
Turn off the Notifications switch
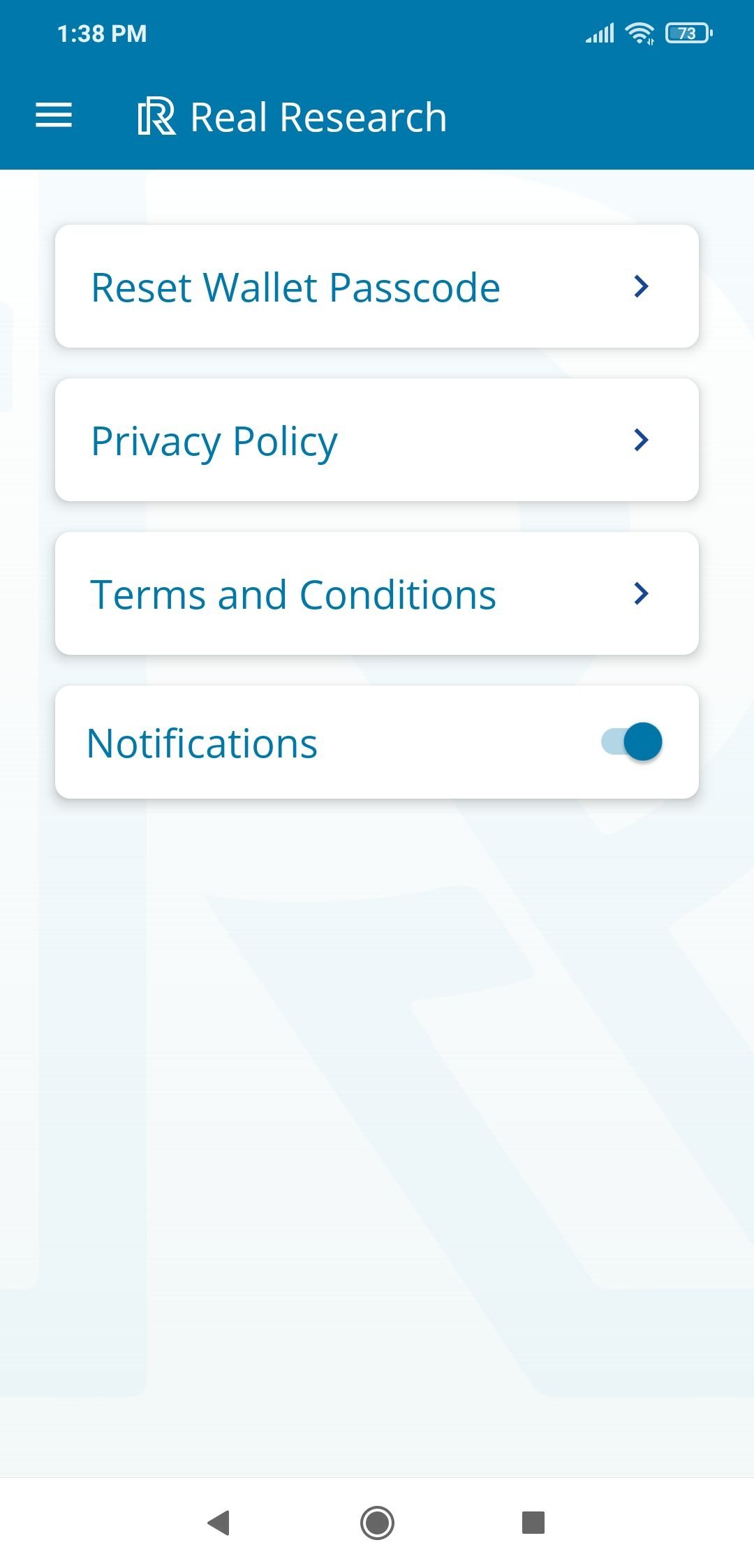[632, 741]
